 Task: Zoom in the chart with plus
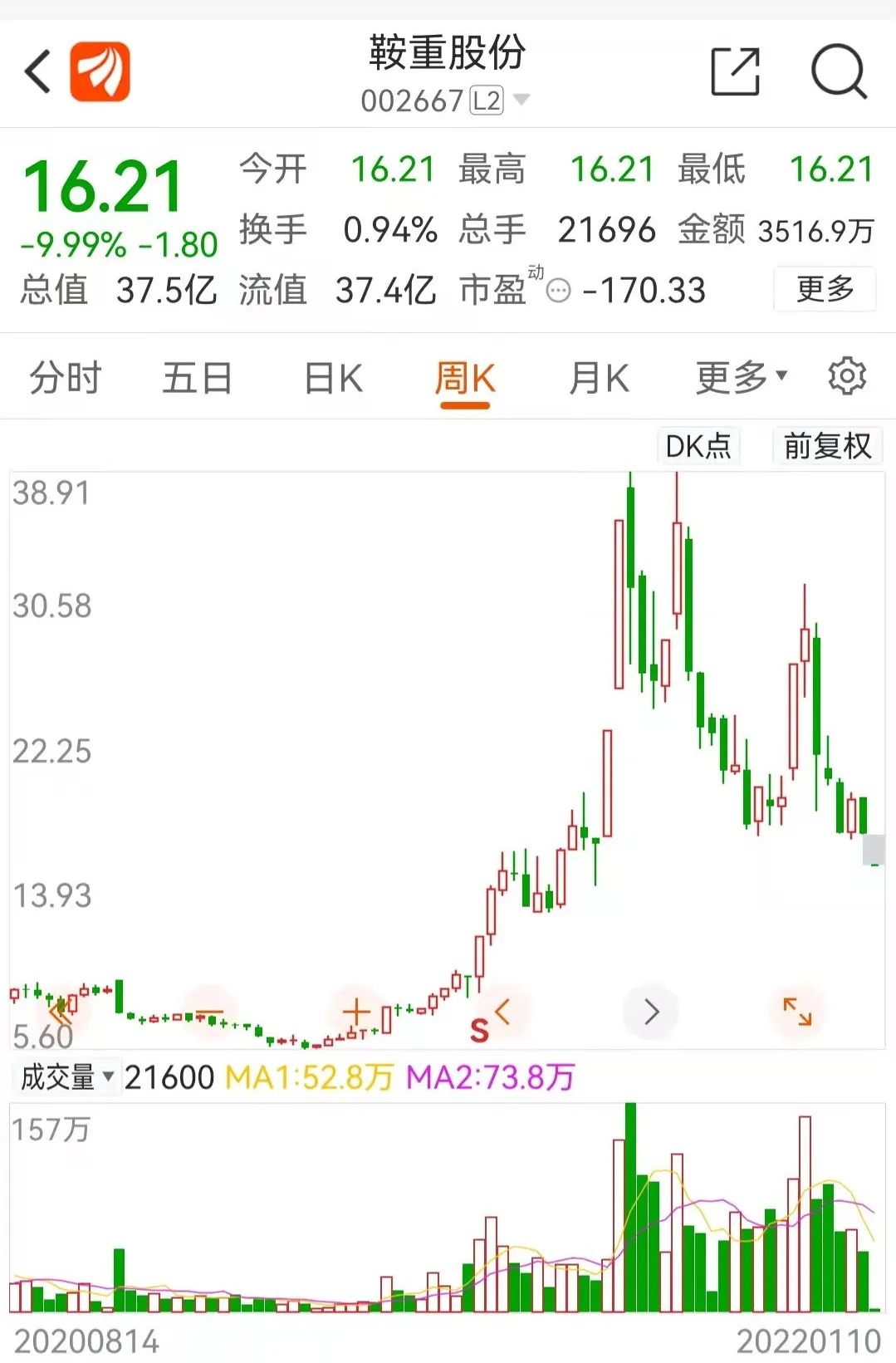pos(356,1012)
